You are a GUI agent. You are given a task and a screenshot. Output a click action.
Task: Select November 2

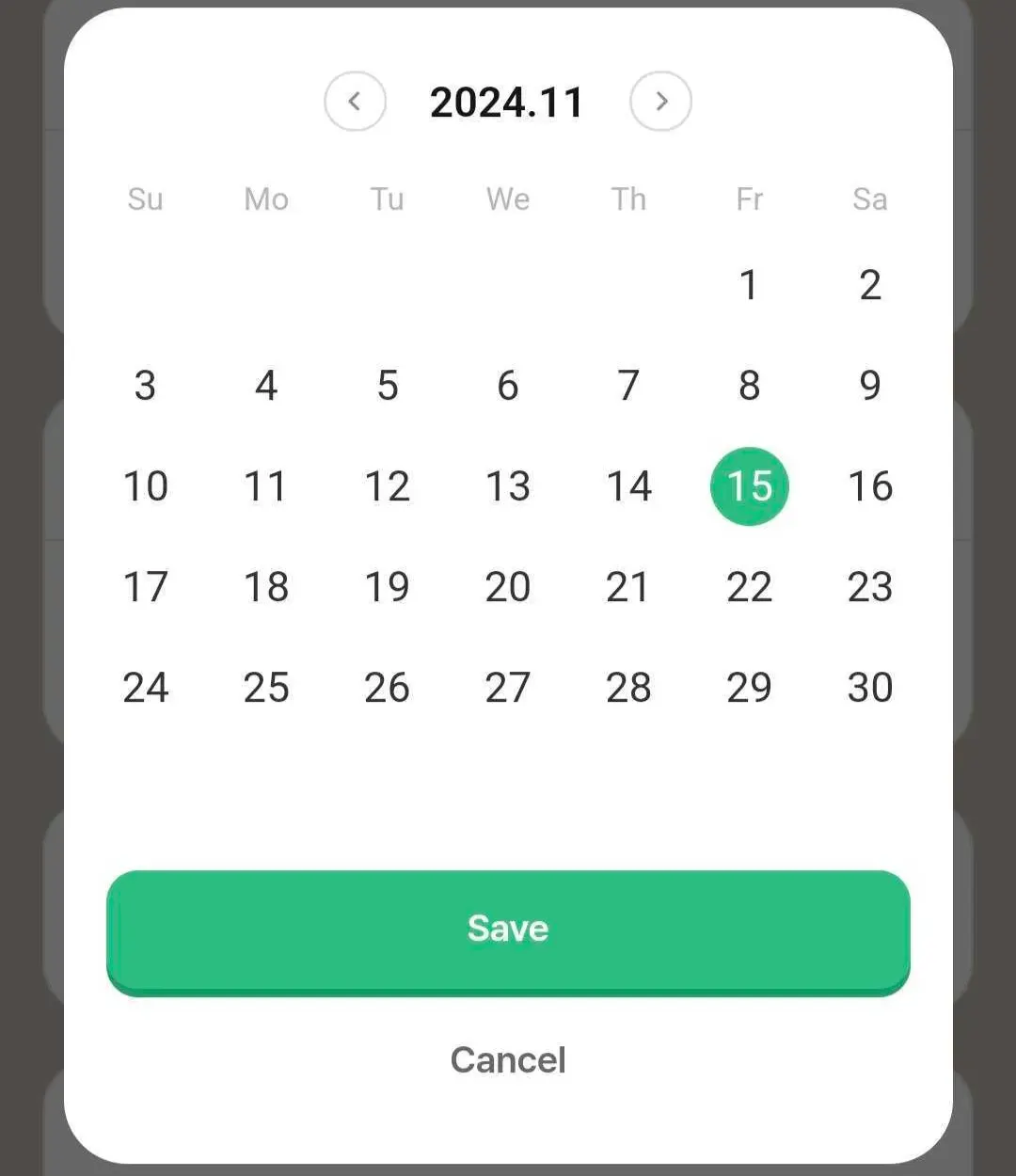[x=870, y=285]
